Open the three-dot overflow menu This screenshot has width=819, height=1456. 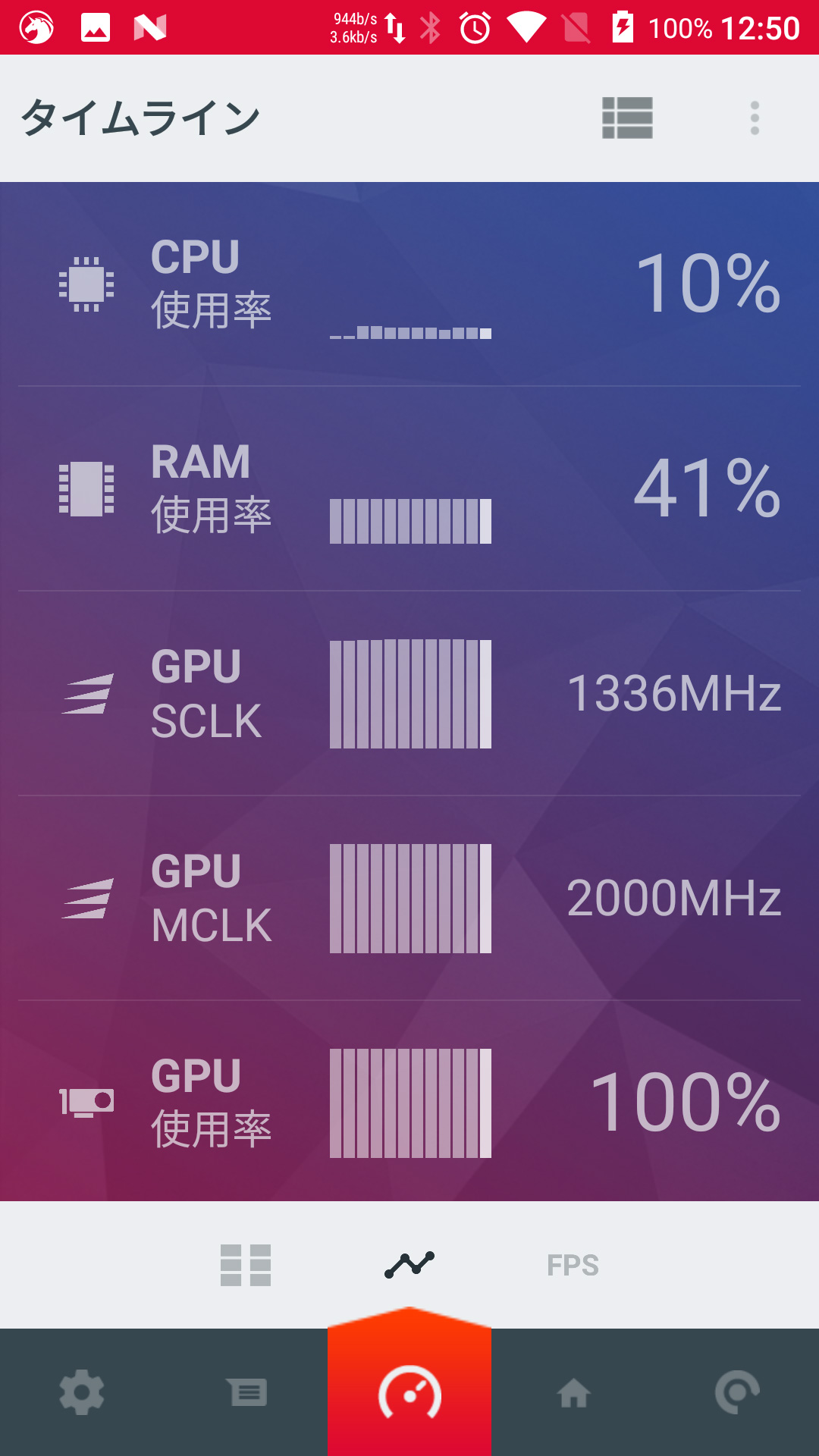tap(755, 118)
